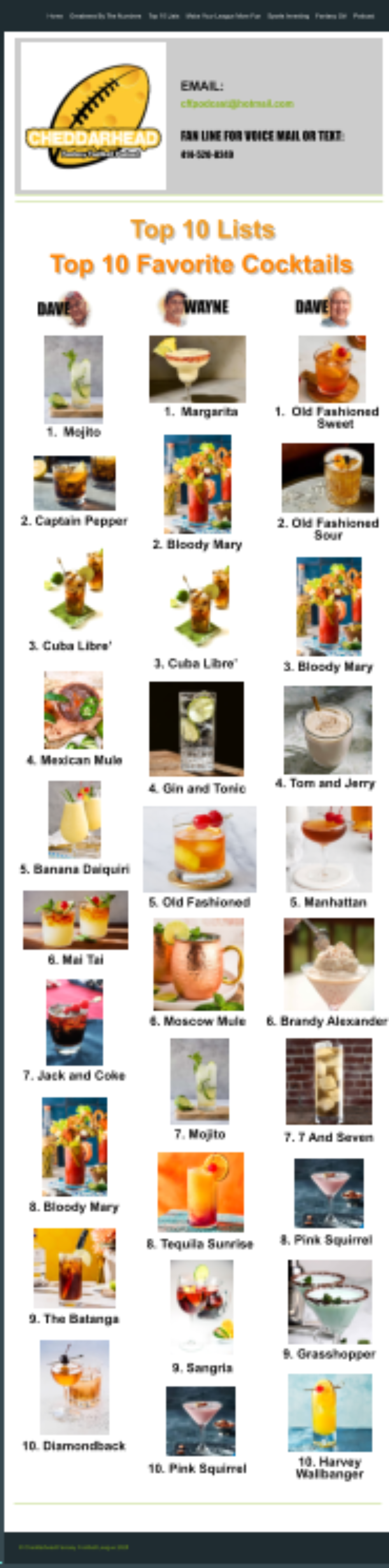Open the Home navigation link

(x=55, y=16)
